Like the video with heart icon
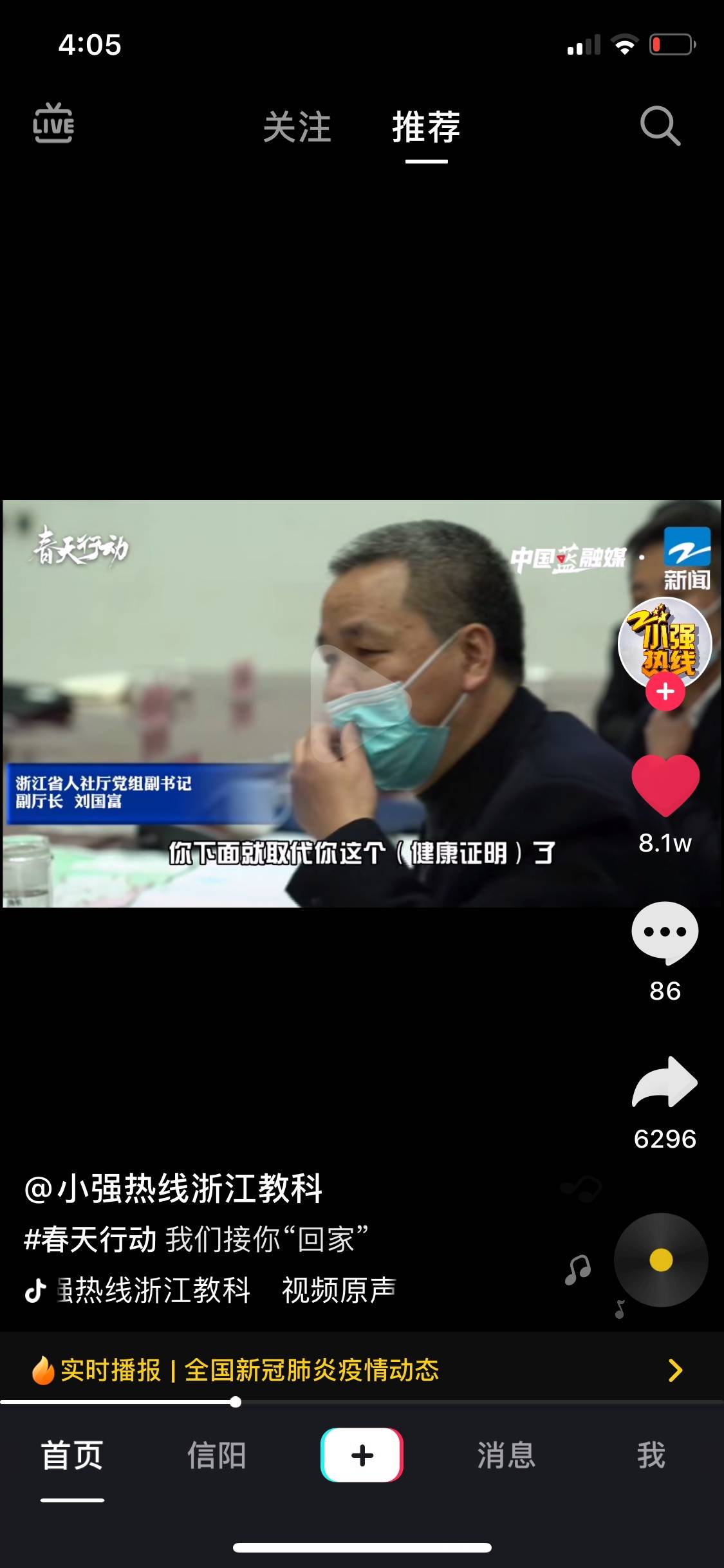724x1568 pixels. pos(665,784)
